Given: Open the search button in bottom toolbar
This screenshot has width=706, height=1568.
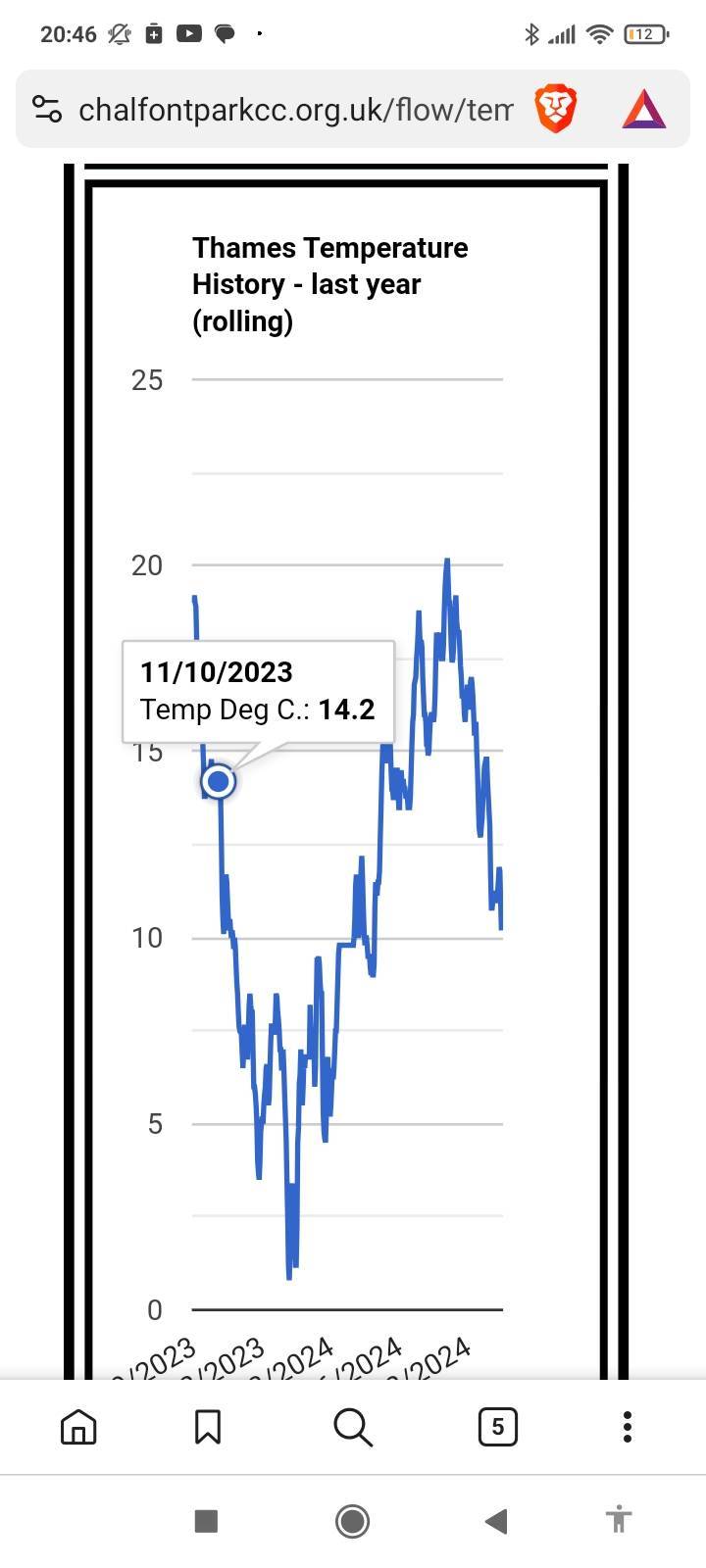Looking at the screenshot, I should click(x=353, y=1427).
